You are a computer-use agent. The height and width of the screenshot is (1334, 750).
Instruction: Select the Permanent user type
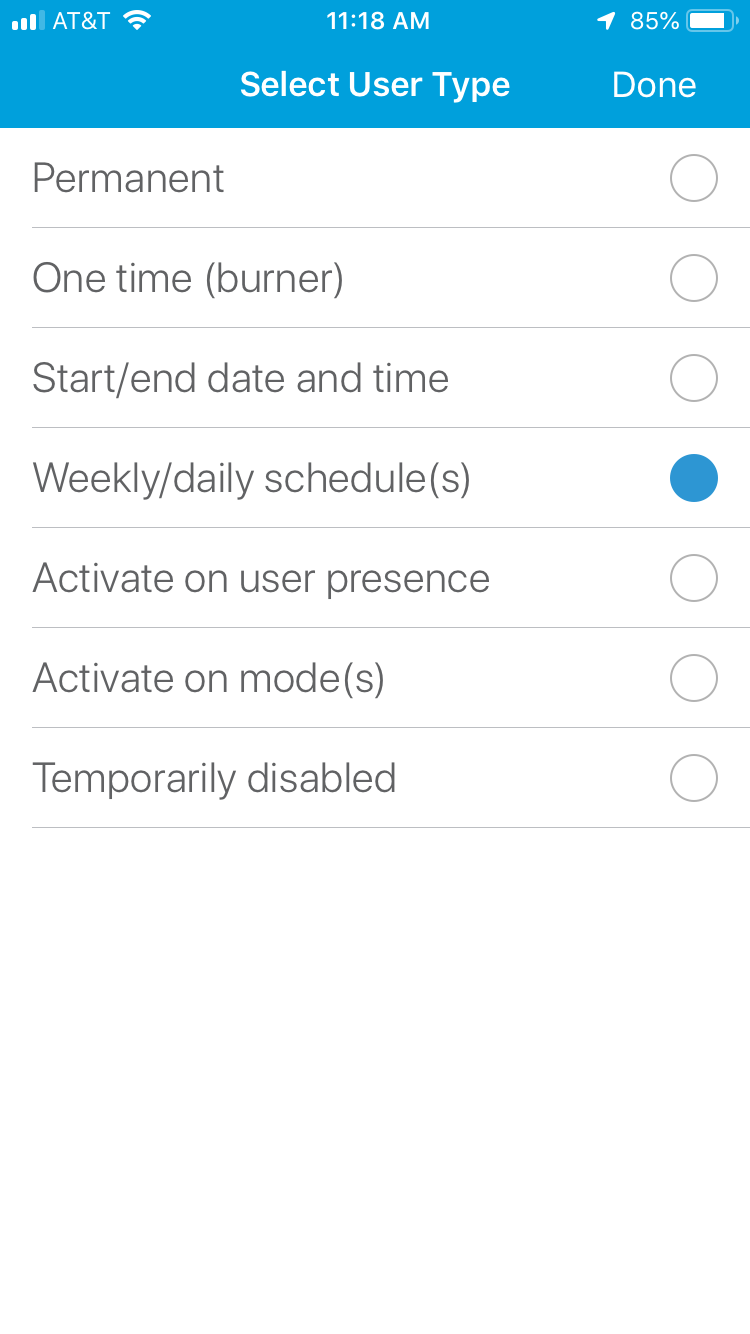[693, 179]
